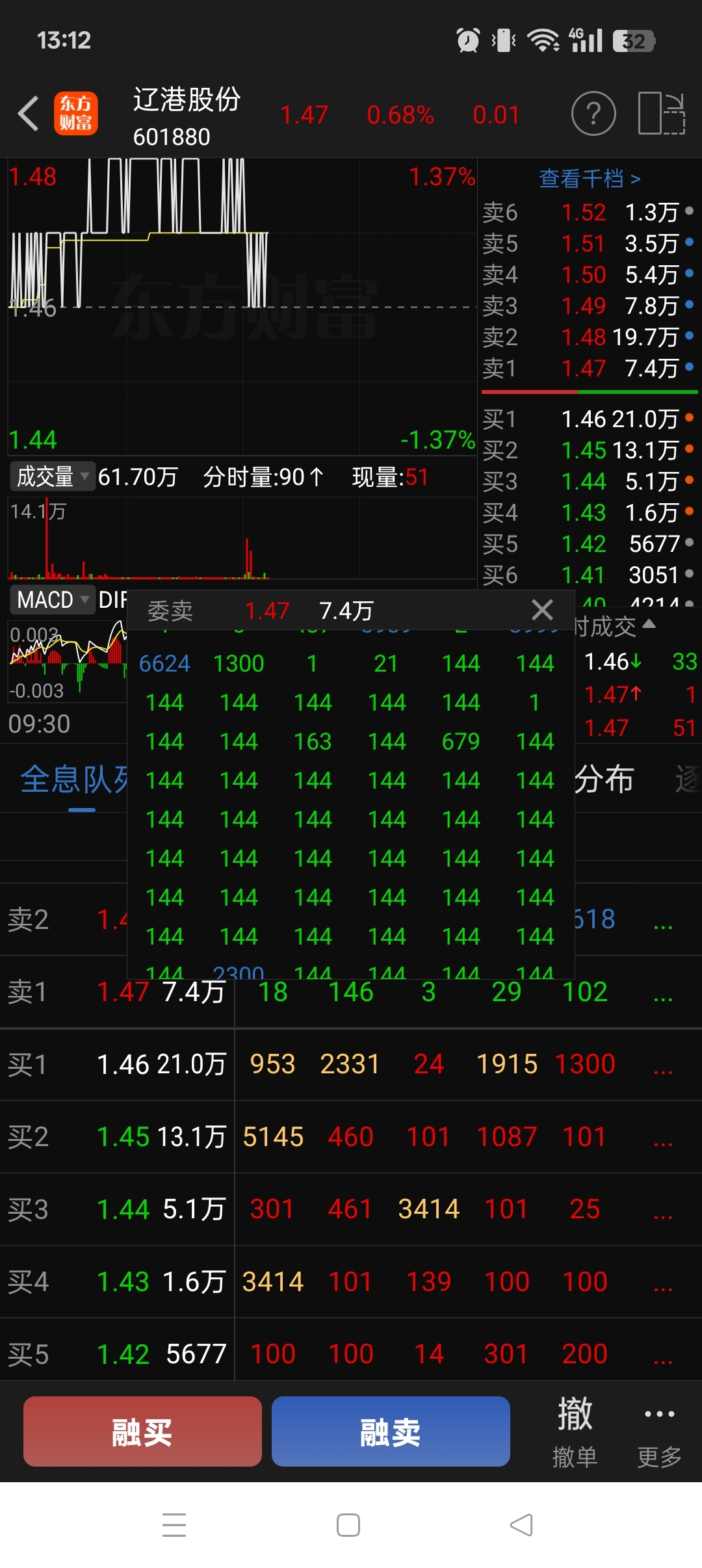This screenshot has width=702, height=1568.
Task: Switch to landscape split view icon
Action: tap(662, 114)
